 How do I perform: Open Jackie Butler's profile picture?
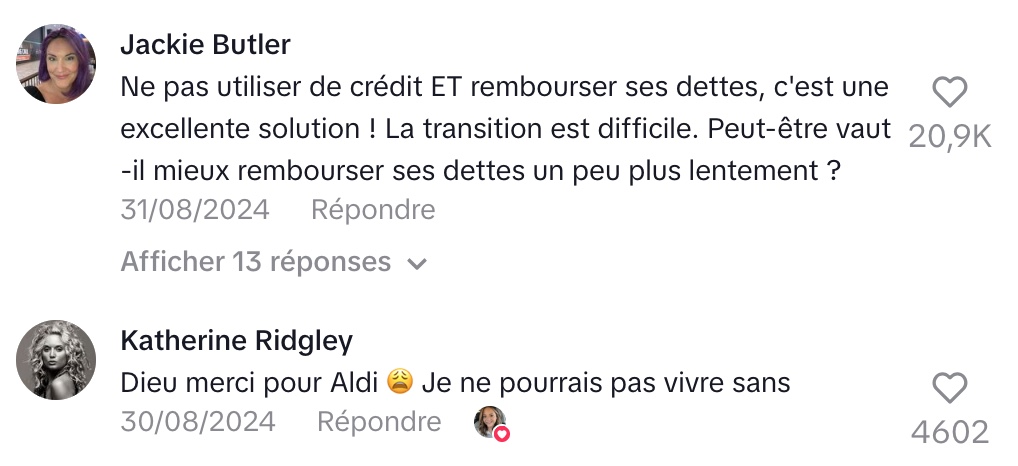pos(56,64)
